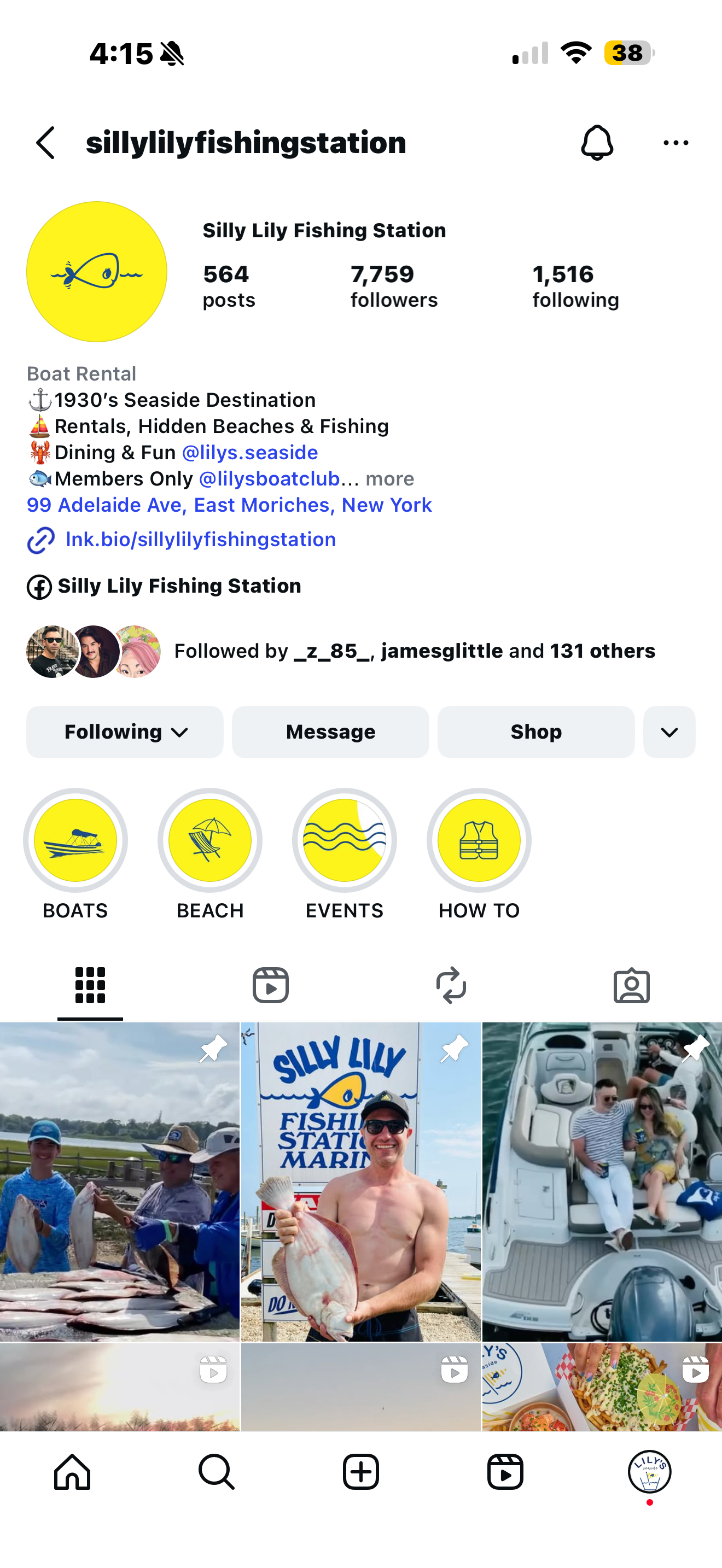Open the notifications bell for this profile

tap(597, 143)
